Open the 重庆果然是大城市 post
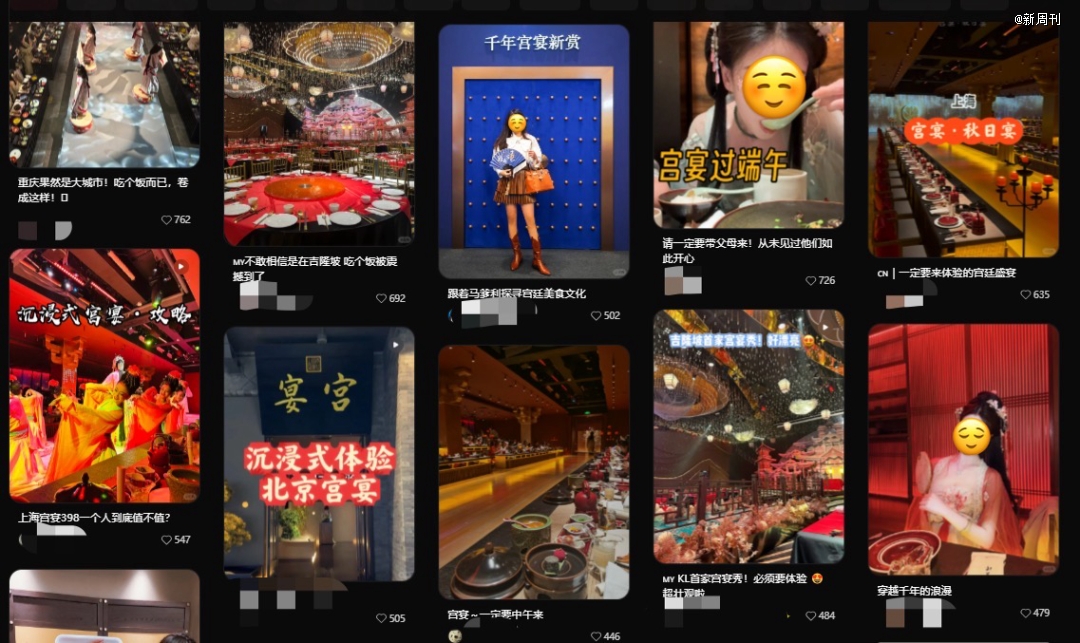The height and width of the screenshot is (643, 1080). point(104,94)
